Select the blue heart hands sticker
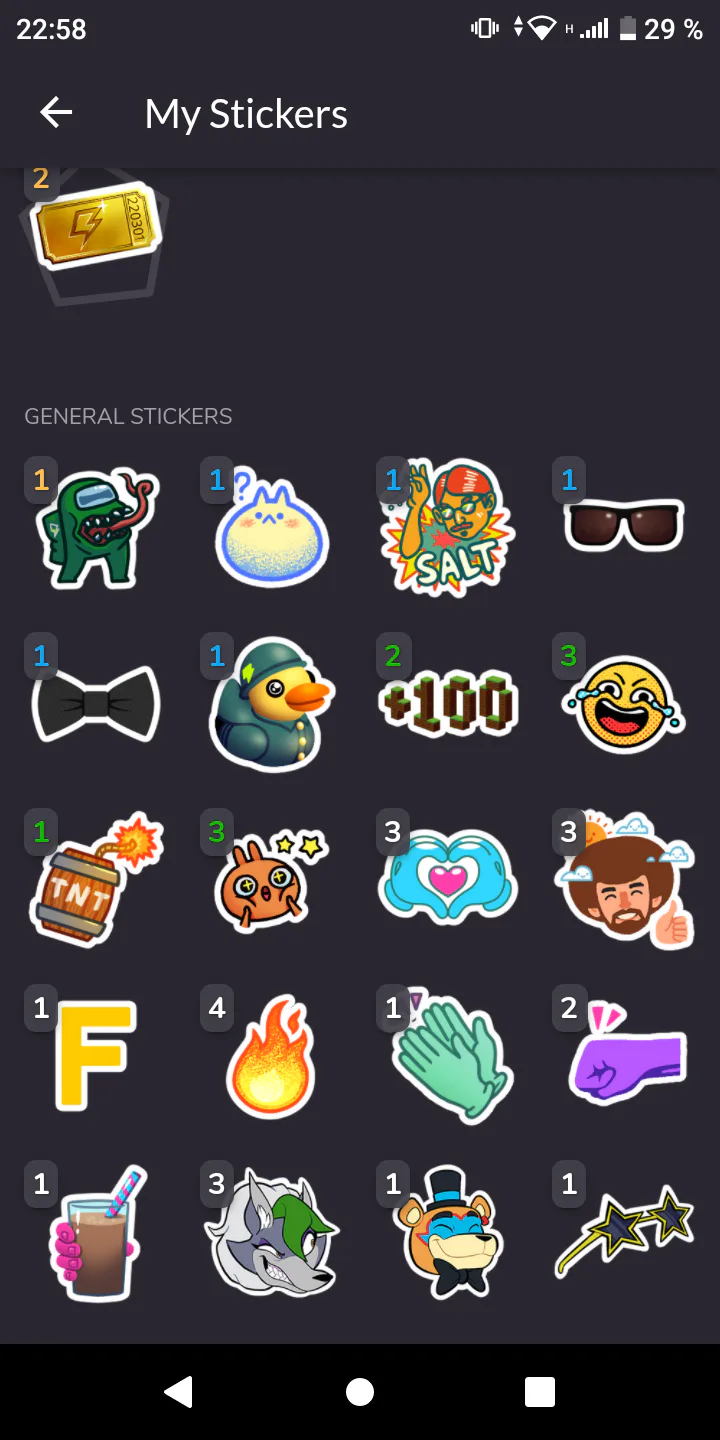Viewport: 720px width, 1440px height. (x=448, y=878)
